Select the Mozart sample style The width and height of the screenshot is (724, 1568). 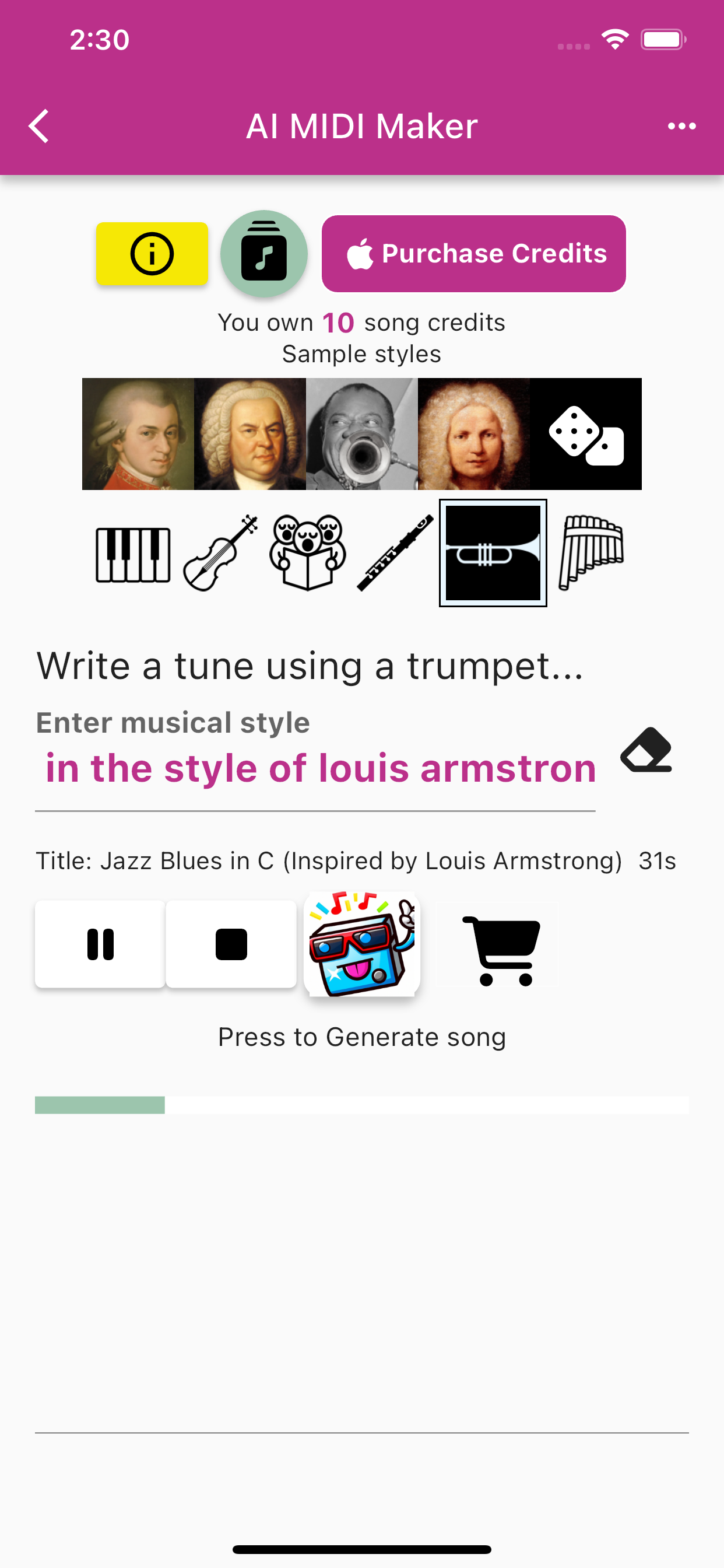(x=138, y=434)
